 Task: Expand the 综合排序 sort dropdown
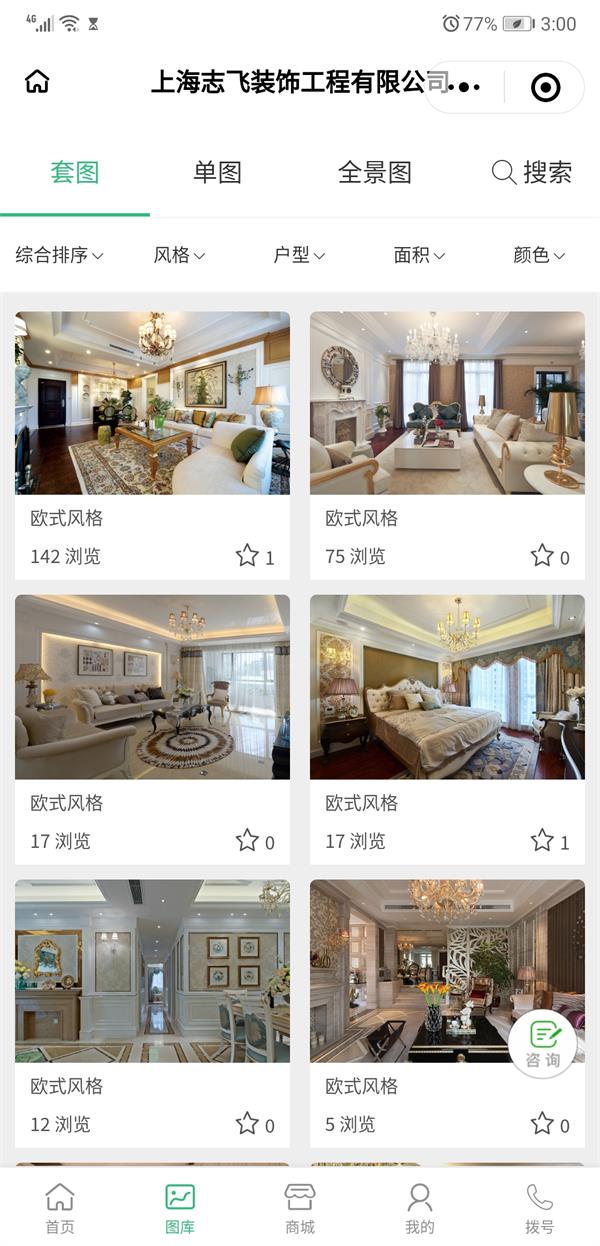click(60, 255)
